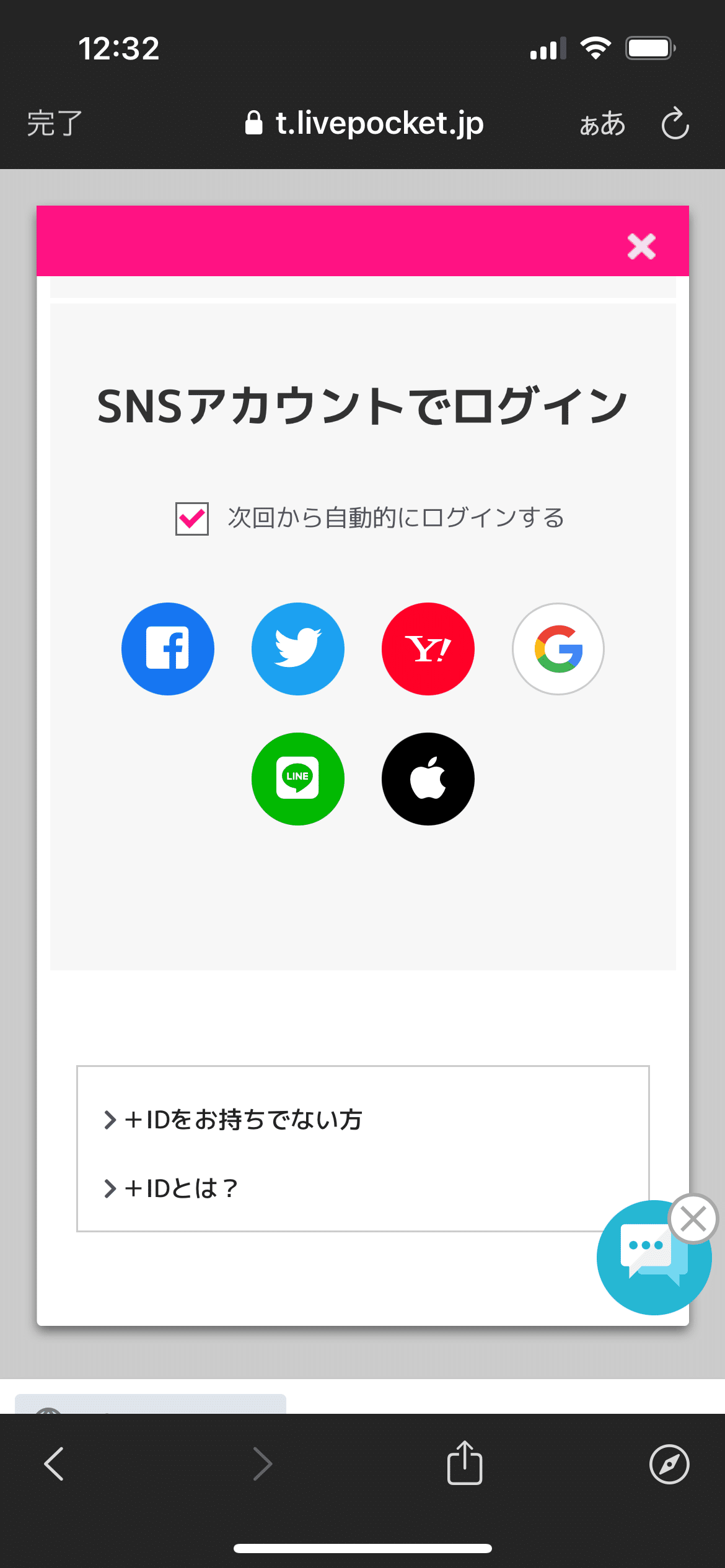Tap the Safari share button

click(465, 1463)
